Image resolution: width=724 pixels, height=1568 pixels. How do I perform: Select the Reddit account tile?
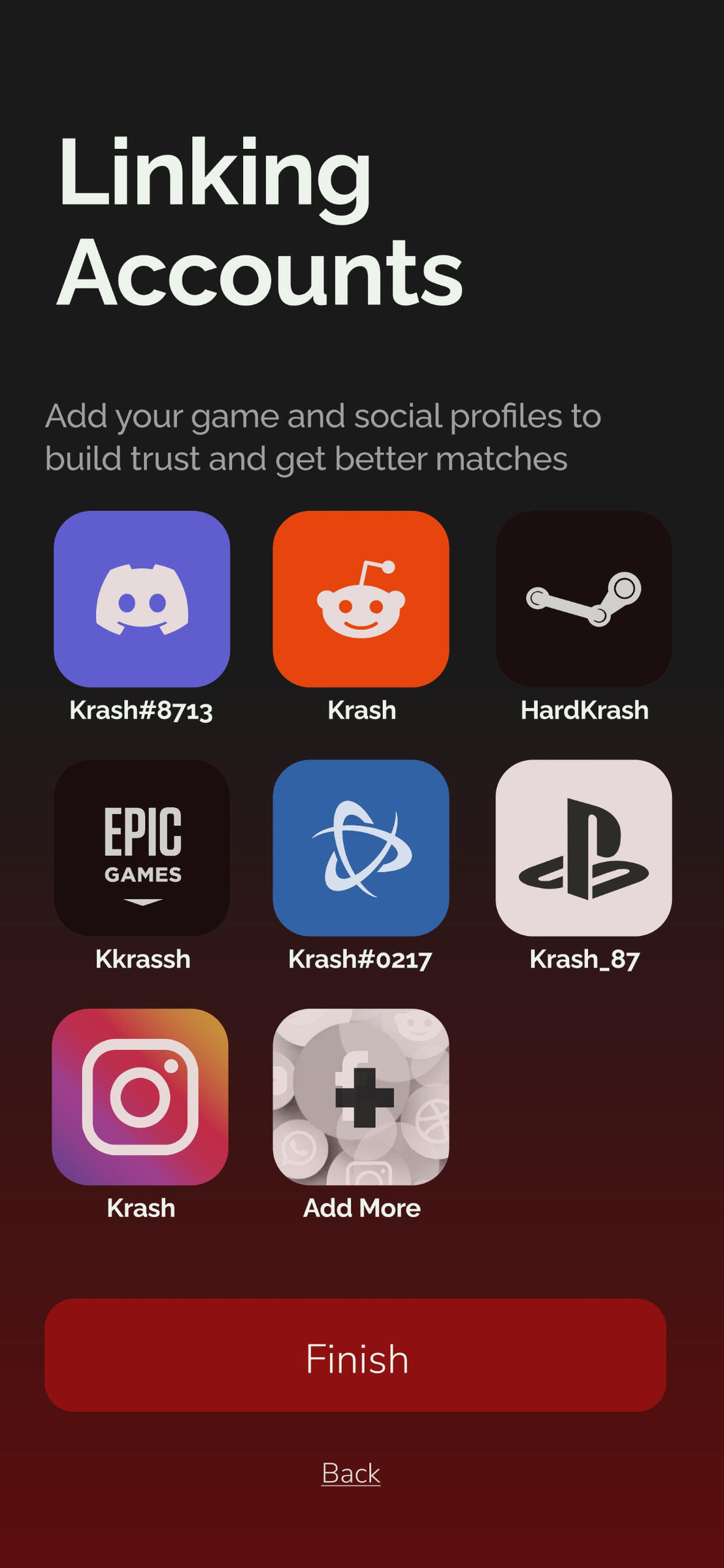tap(361, 599)
